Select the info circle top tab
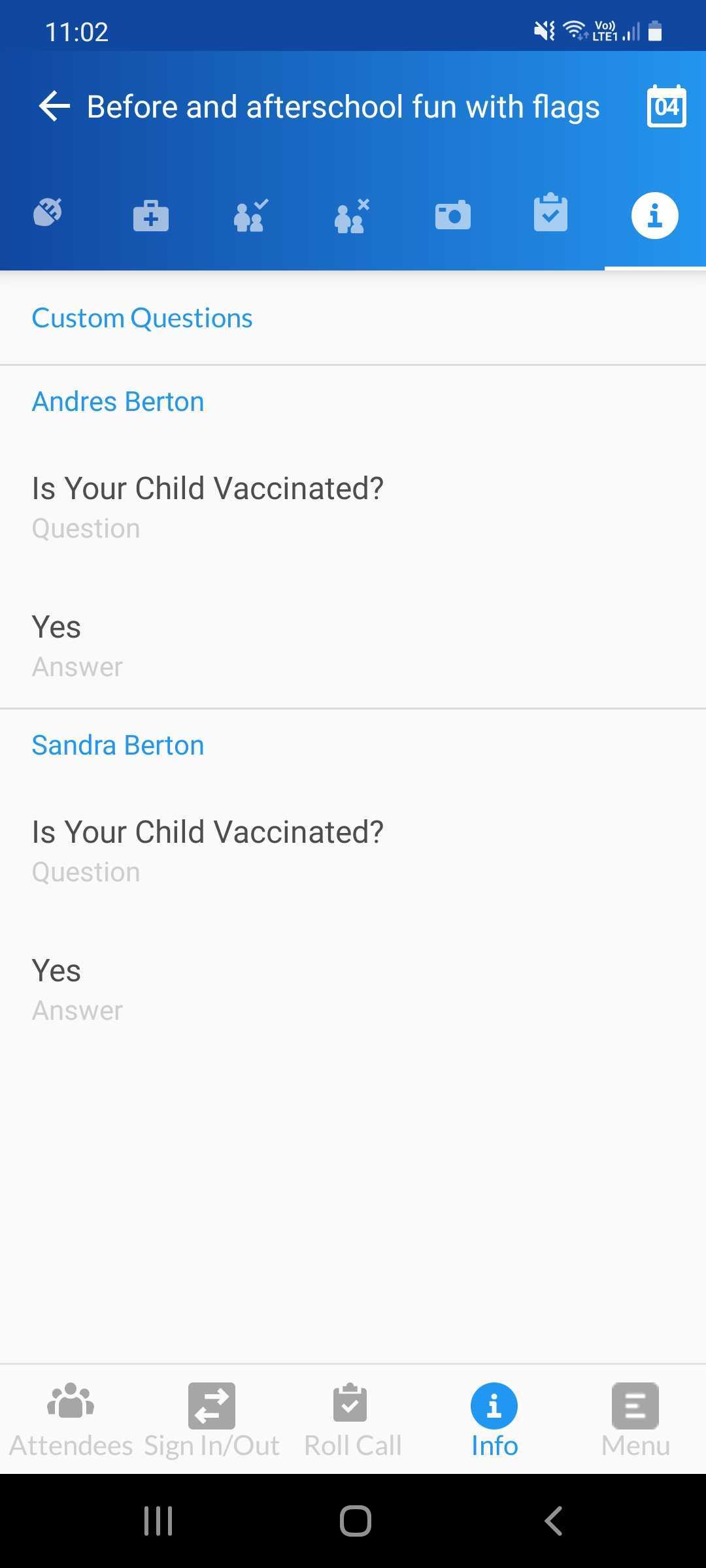 click(655, 216)
